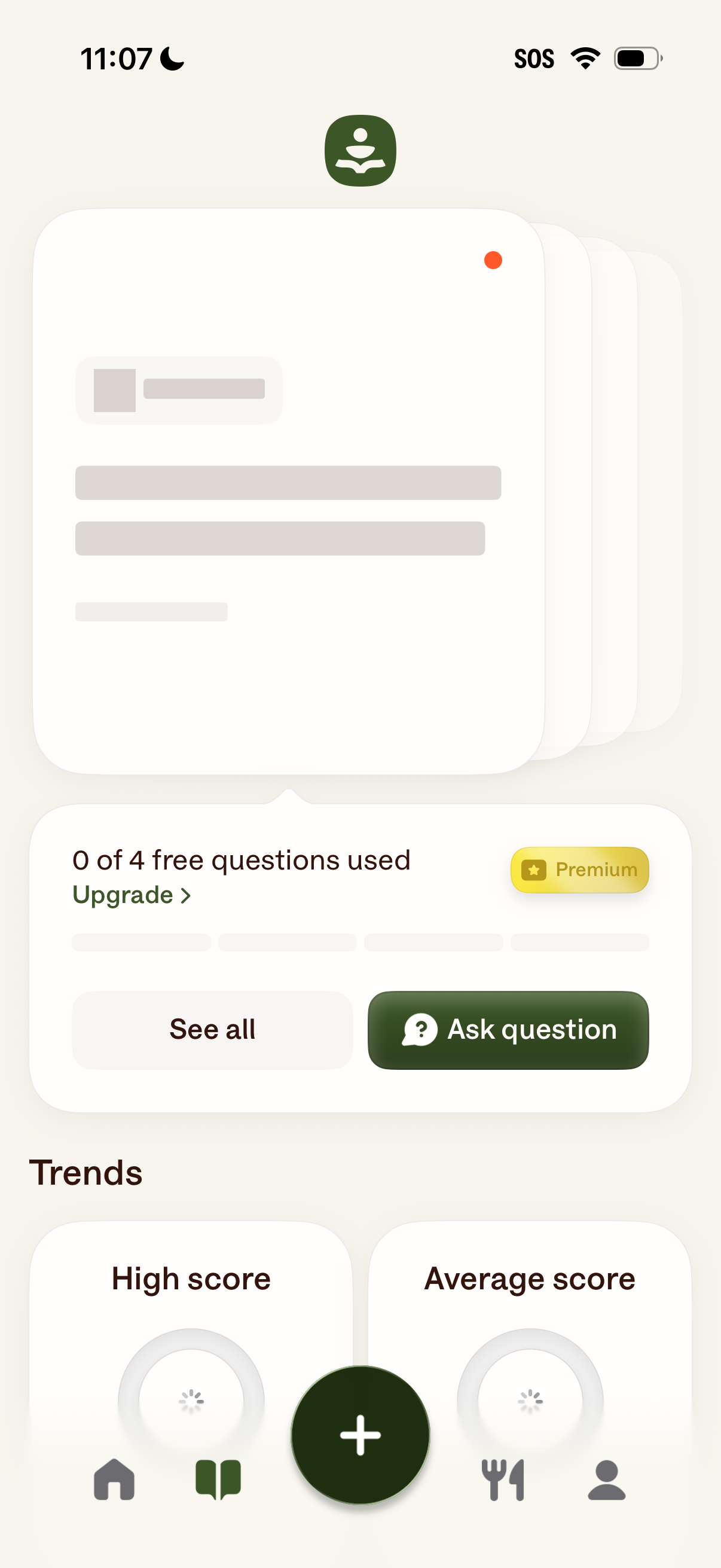This screenshot has width=721, height=1568.
Task: Tap the Premium badge
Action: (x=579, y=870)
